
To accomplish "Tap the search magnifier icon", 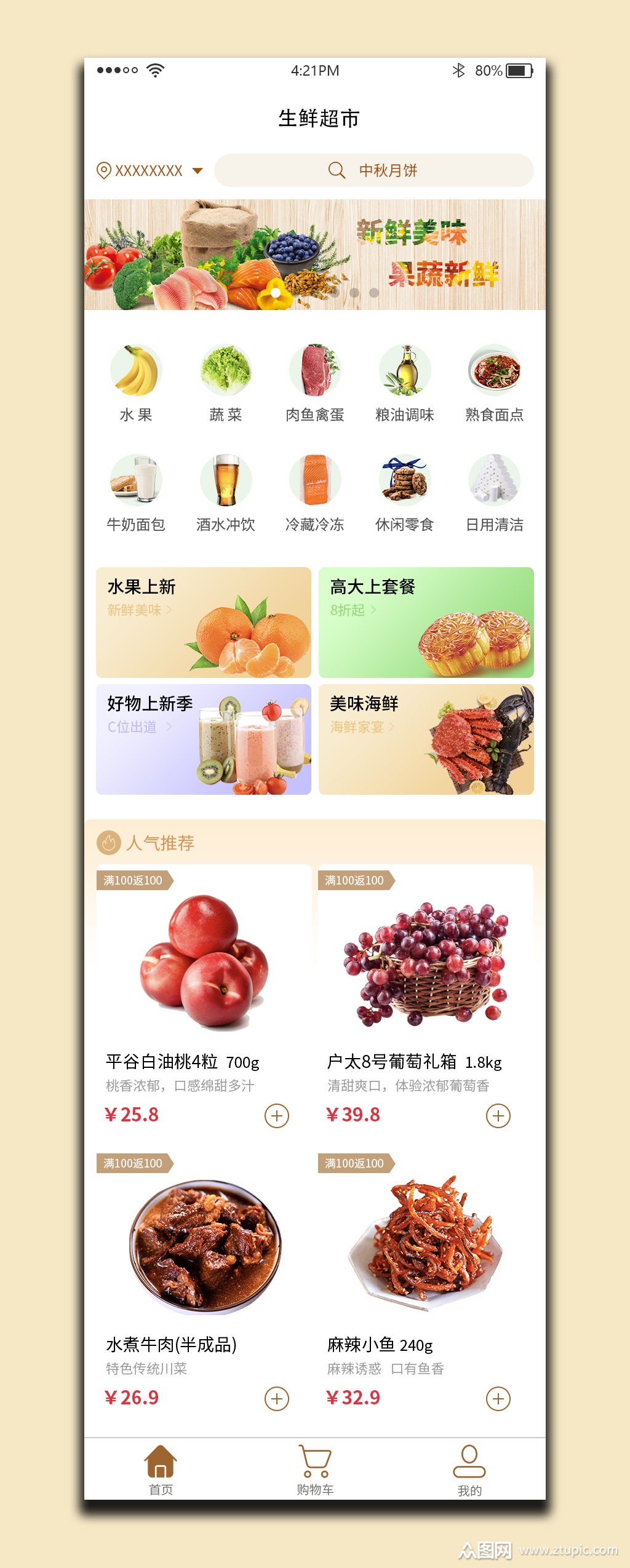I will pyautogui.click(x=336, y=170).
